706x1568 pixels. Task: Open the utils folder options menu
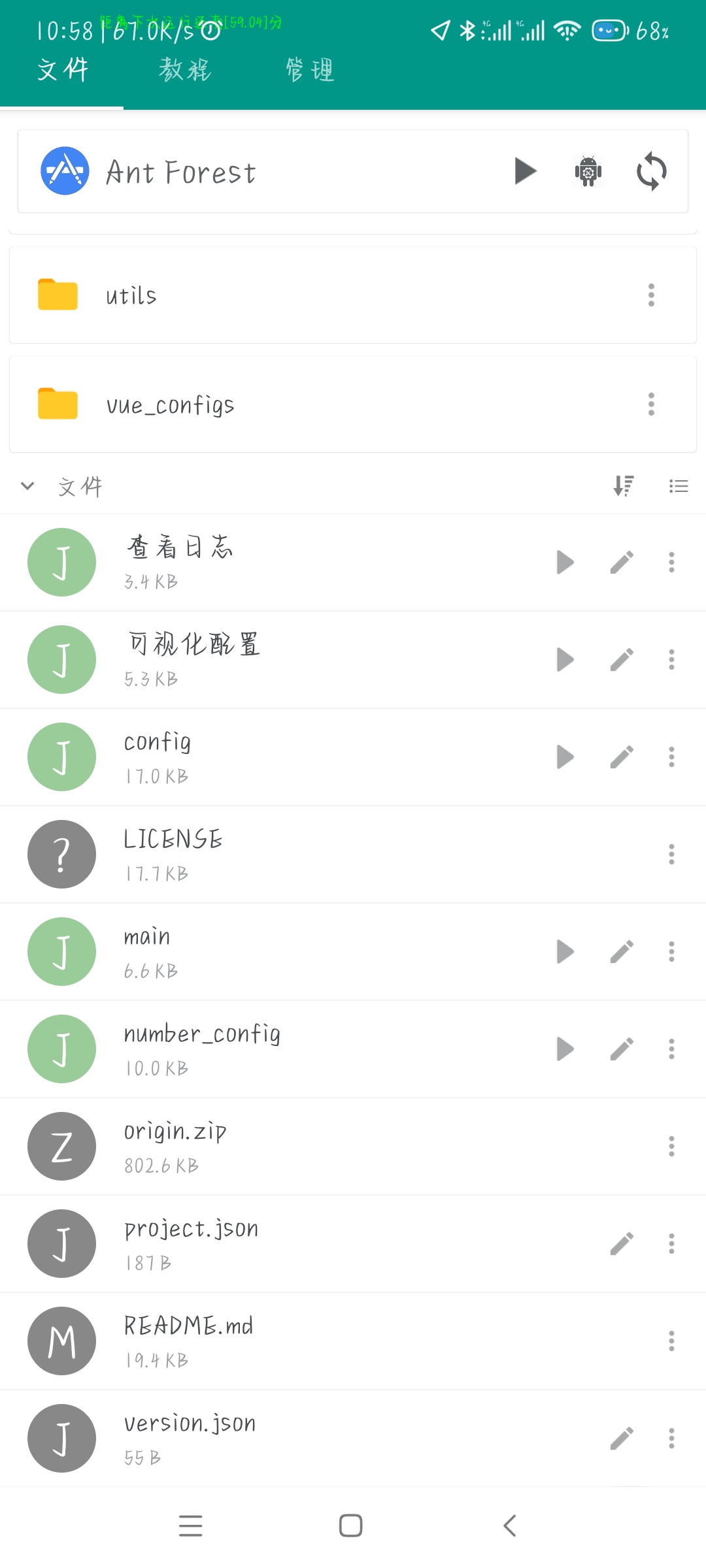(651, 295)
